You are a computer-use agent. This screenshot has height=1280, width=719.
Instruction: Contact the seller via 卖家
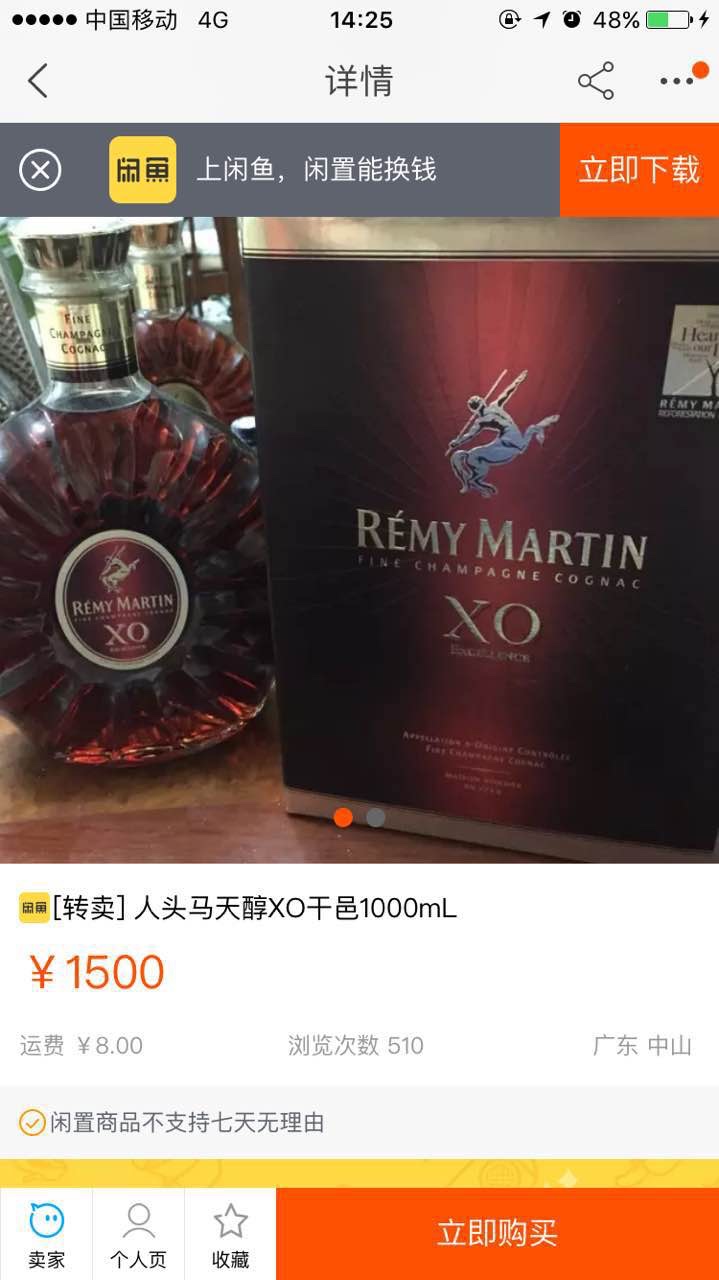click(46, 1234)
